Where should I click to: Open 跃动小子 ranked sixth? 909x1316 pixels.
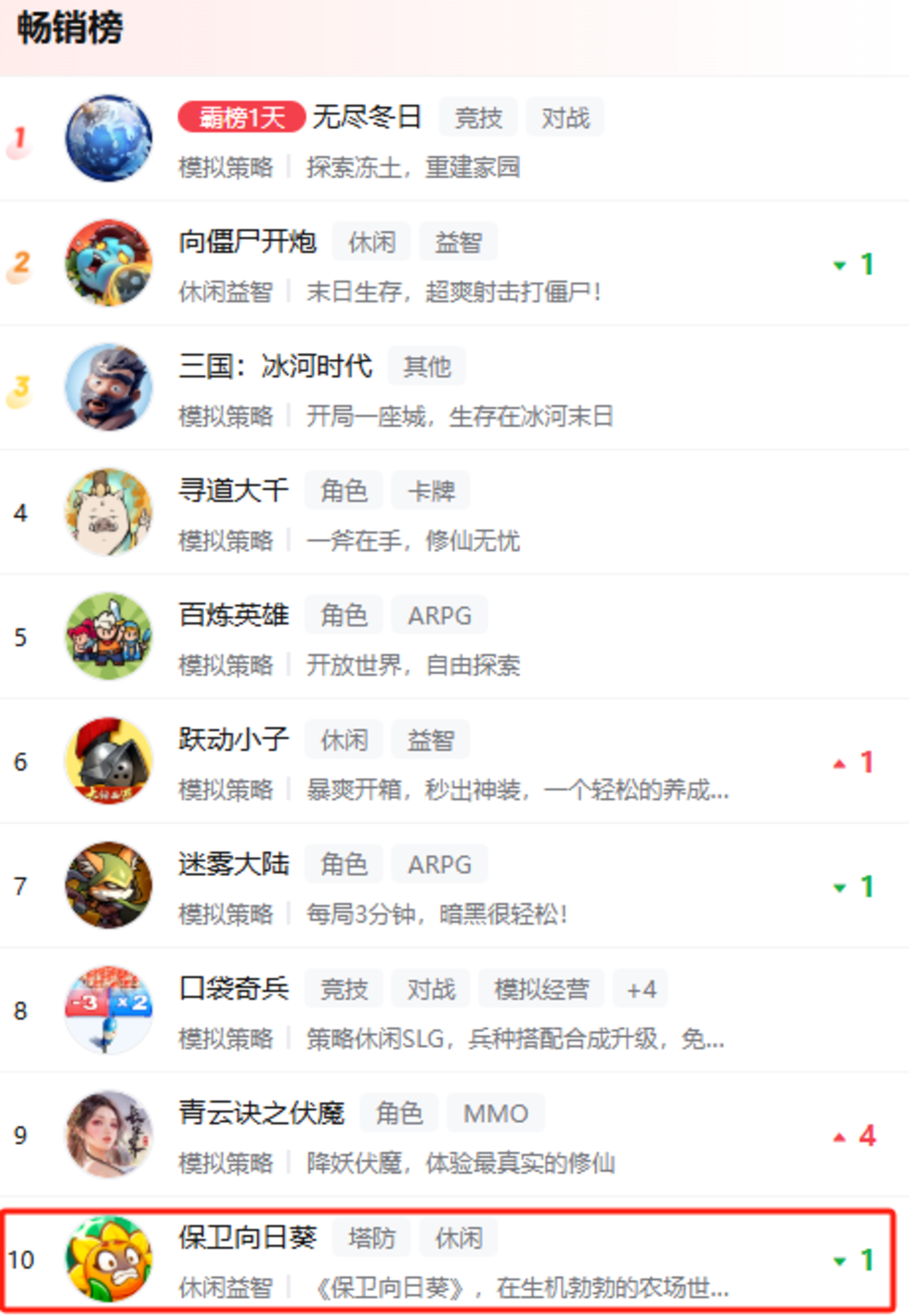point(234,740)
